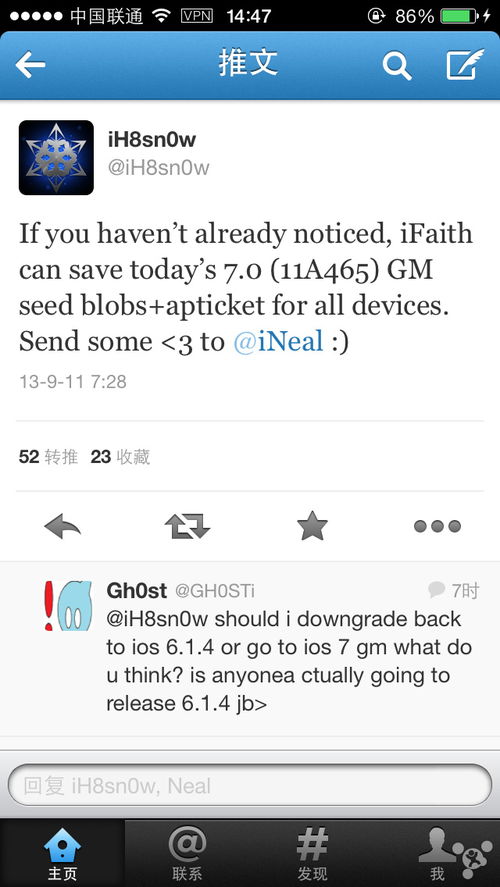View the 52 retweets list
The width and height of the screenshot is (500, 887).
48,457
